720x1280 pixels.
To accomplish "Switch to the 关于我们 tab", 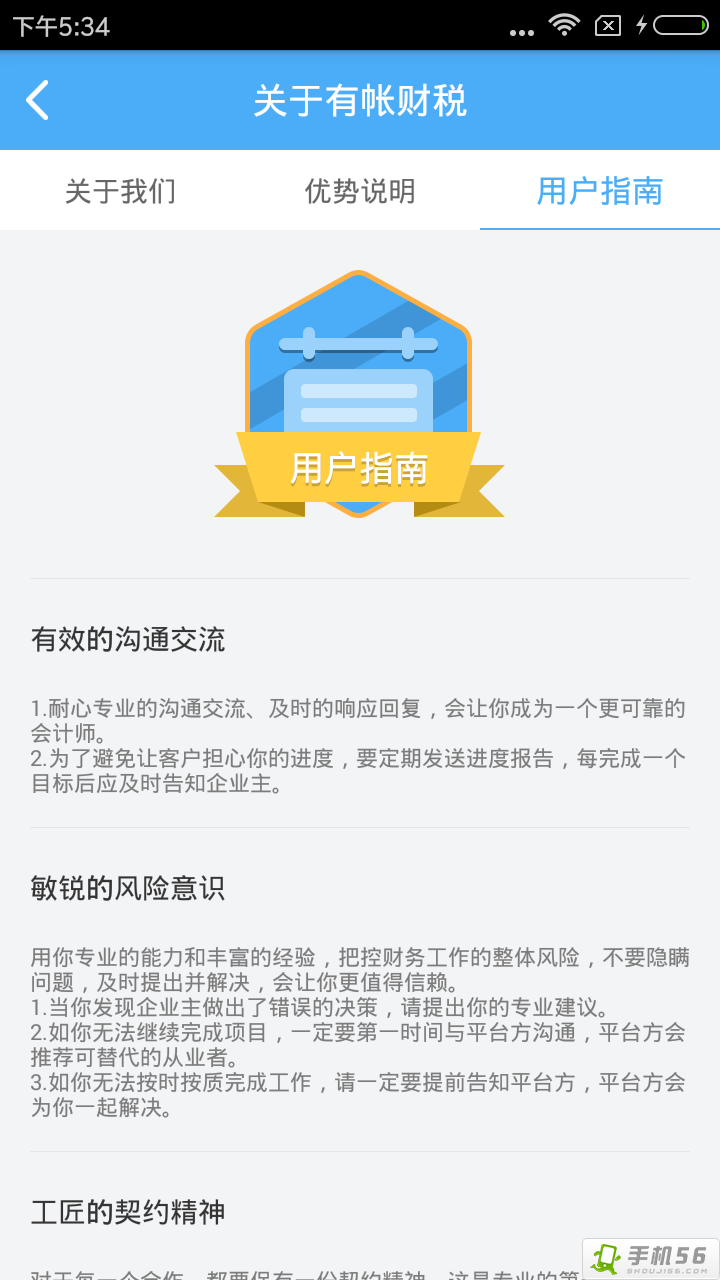I will click(x=120, y=191).
